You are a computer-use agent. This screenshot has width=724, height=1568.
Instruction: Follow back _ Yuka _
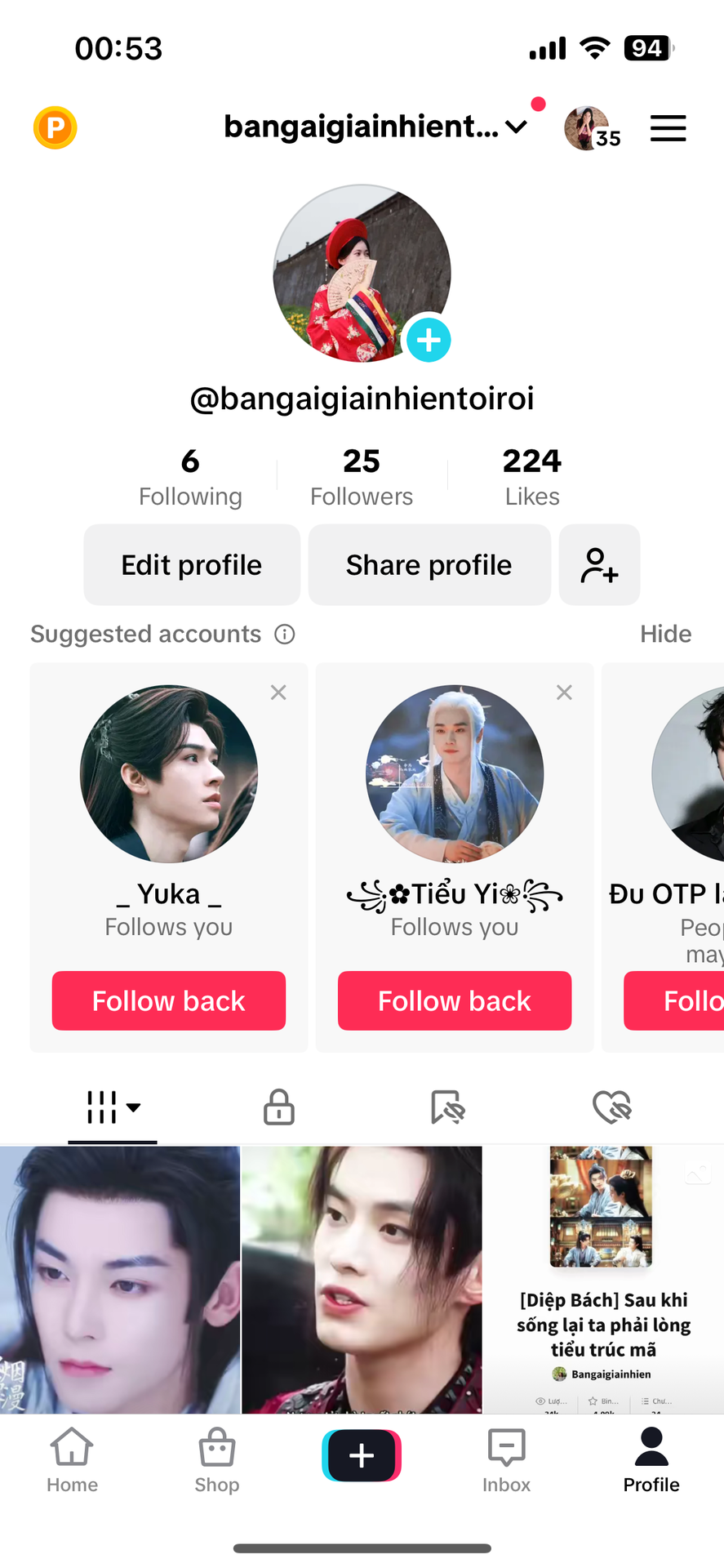pos(169,1000)
